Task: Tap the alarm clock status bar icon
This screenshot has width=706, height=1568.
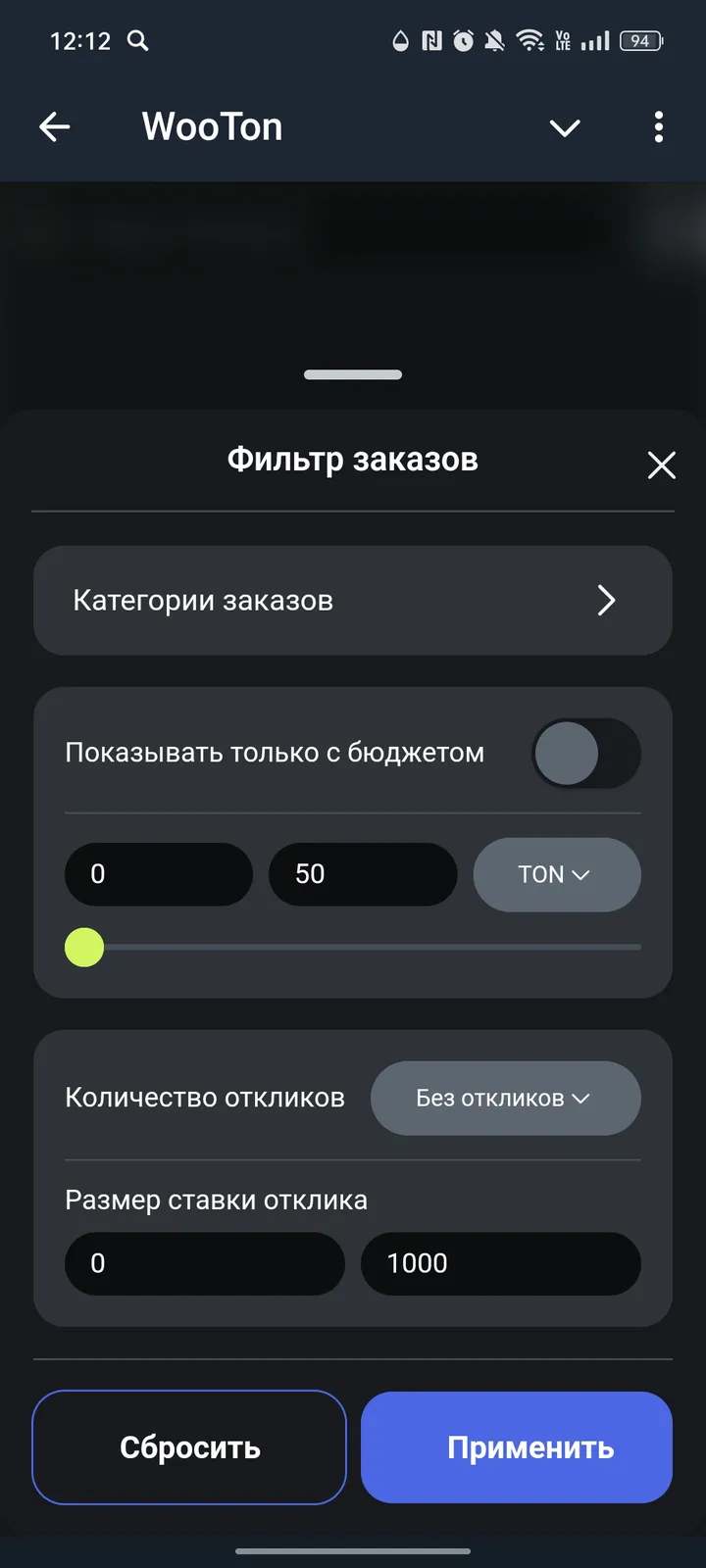Action: click(x=462, y=40)
